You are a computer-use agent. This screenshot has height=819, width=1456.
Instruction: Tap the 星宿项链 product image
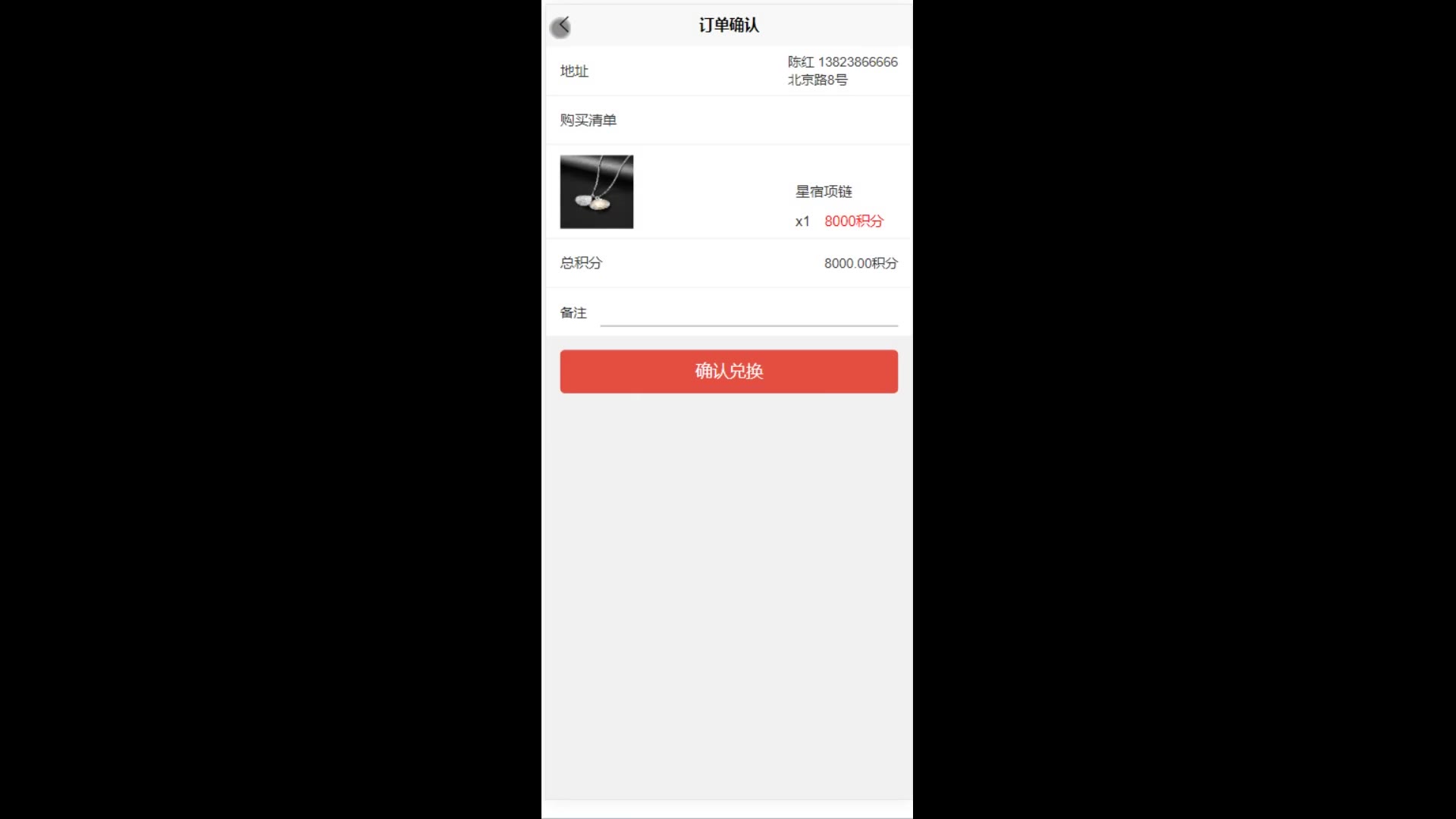pyautogui.click(x=596, y=192)
